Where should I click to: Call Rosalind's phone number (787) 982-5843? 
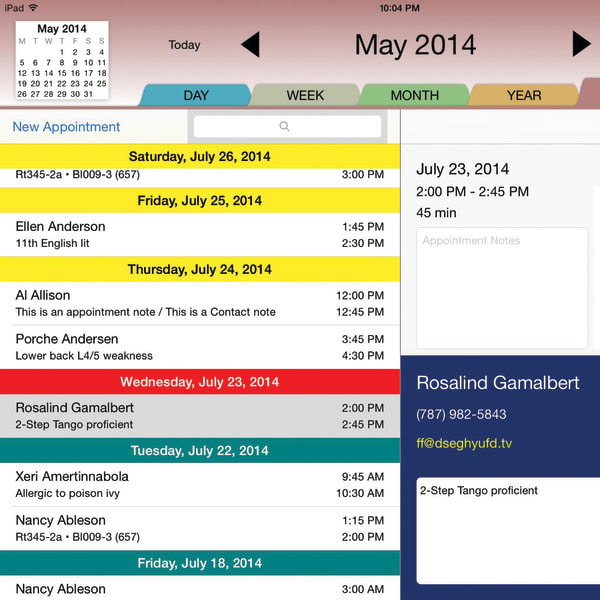click(461, 414)
